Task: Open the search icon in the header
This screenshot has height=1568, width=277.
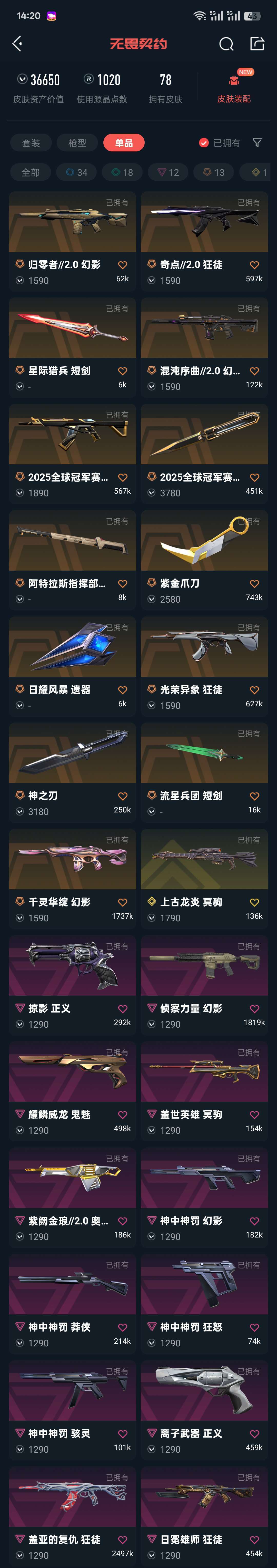Action: pyautogui.click(x=226, y=44)
